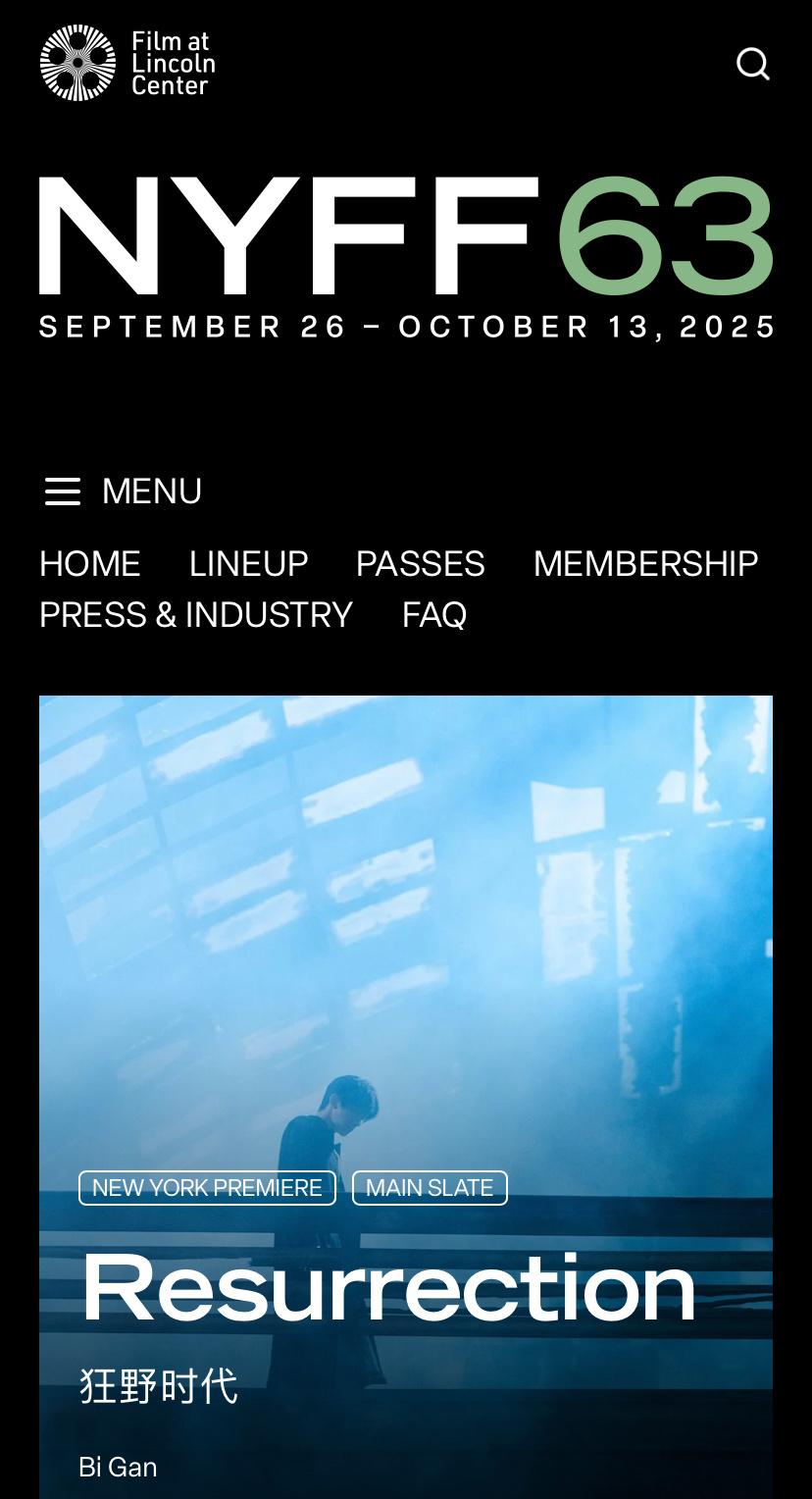Select the MAIN SLATE chip
812x1499 pixels.
(x=430, y=1188)
